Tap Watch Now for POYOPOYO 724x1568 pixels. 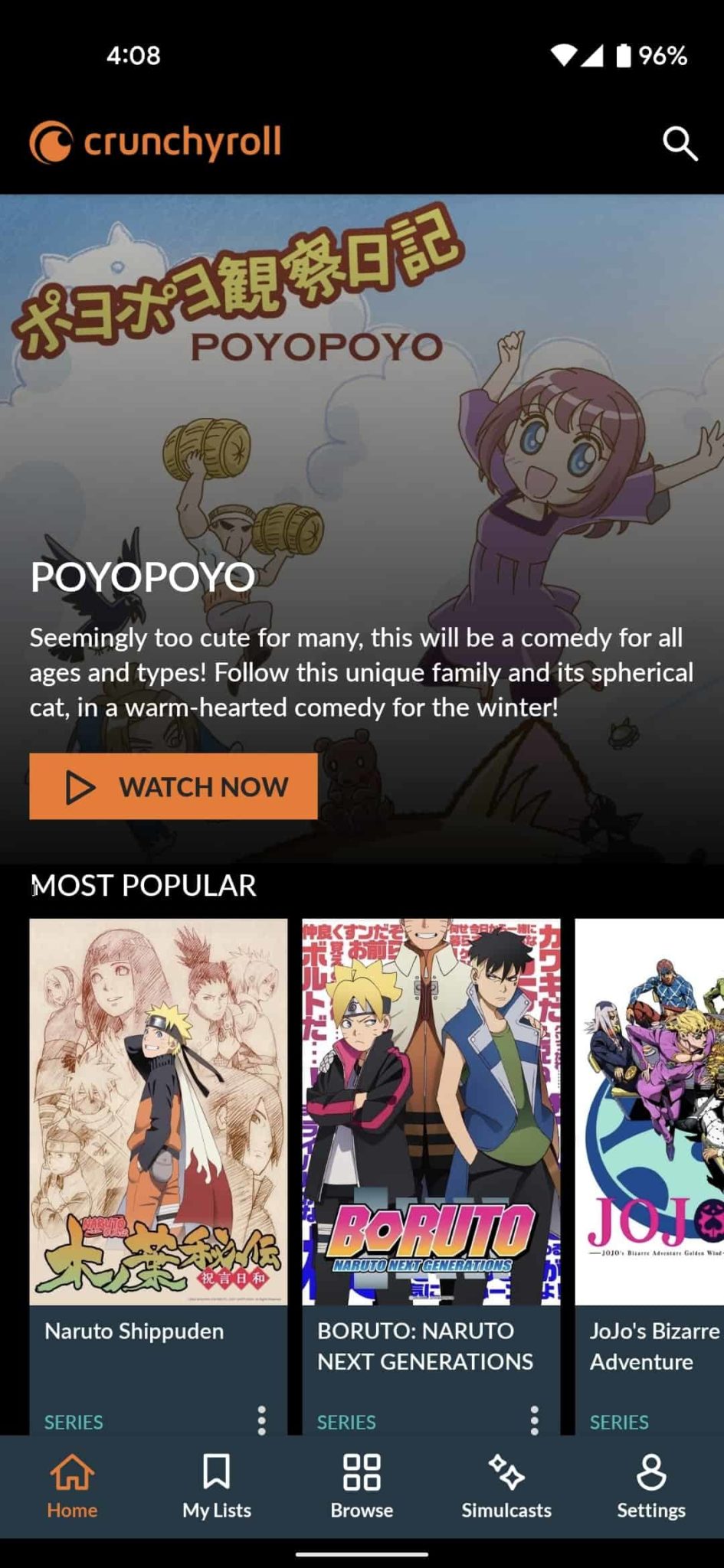[173, 786]
